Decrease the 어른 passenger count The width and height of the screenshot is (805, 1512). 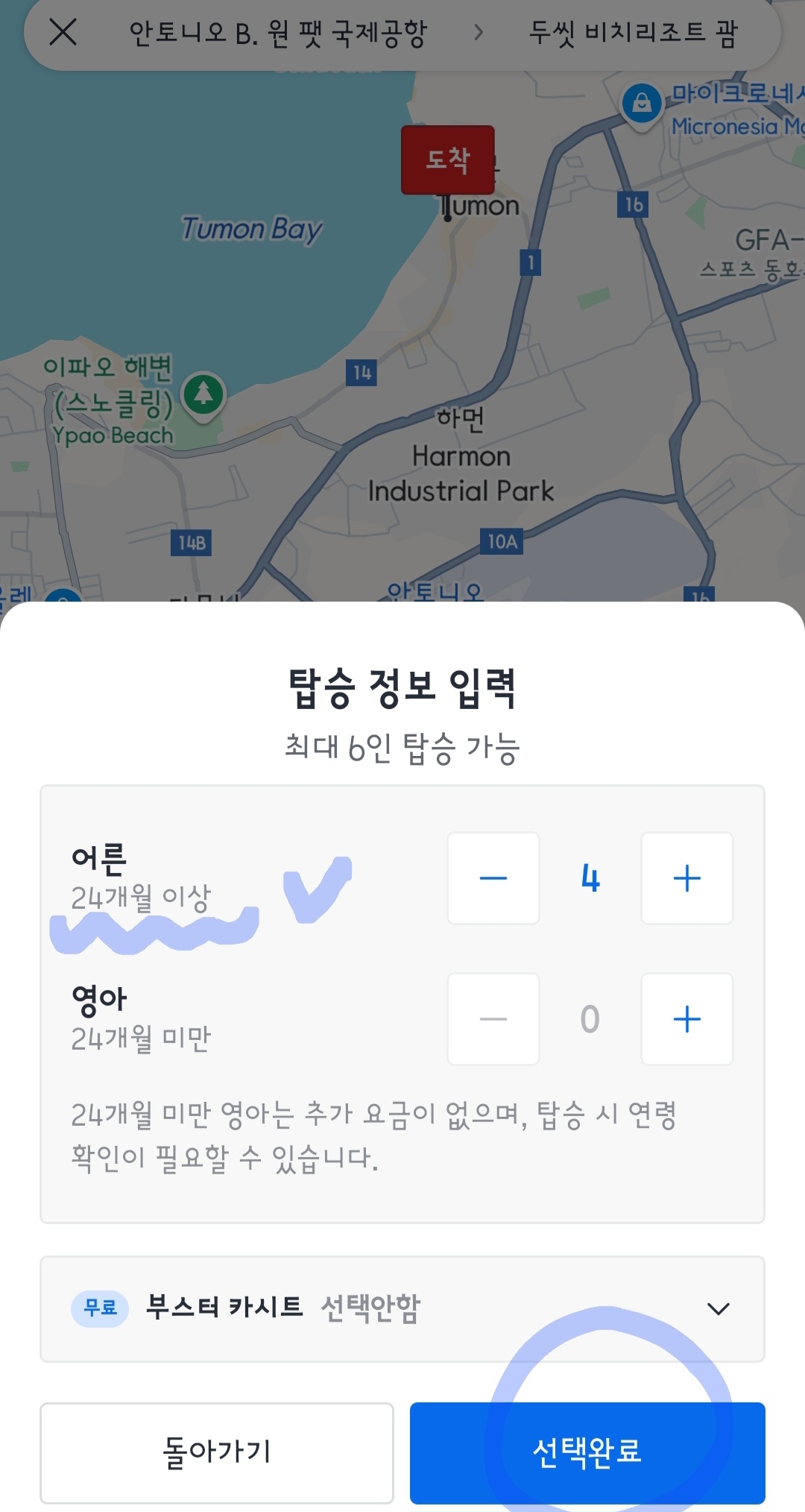493,879
